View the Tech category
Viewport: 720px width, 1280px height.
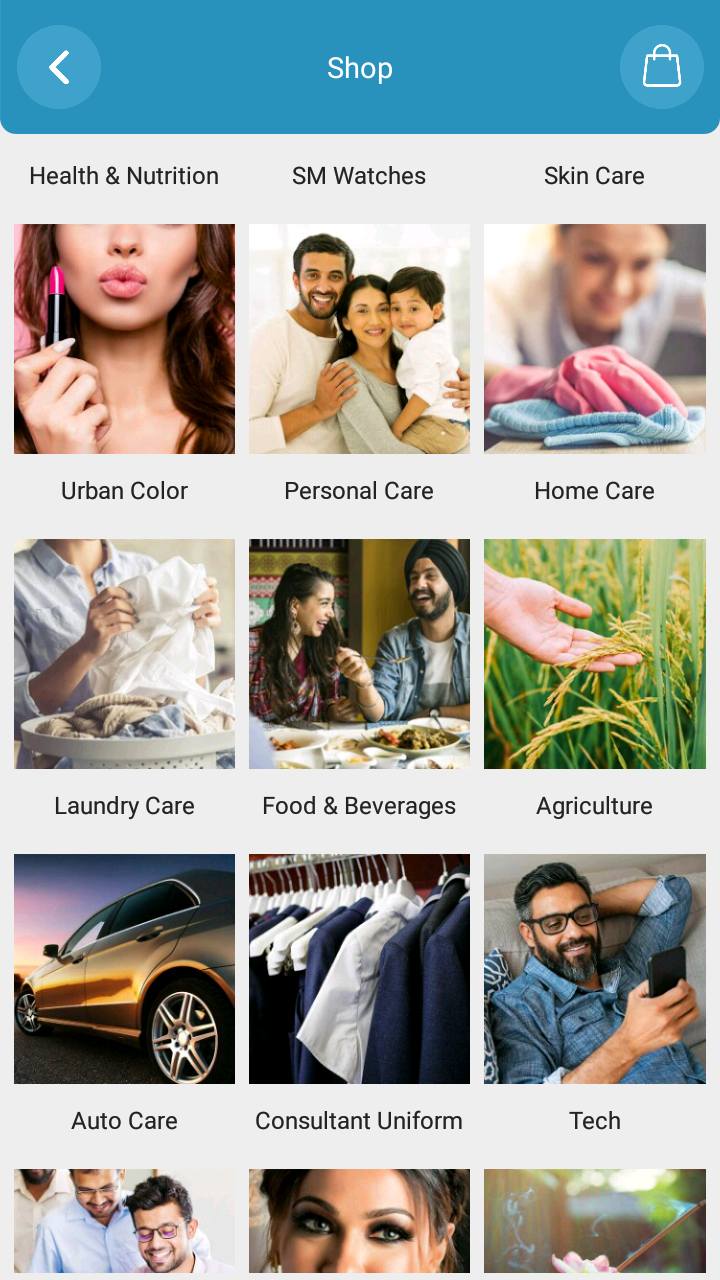point(594,970)
